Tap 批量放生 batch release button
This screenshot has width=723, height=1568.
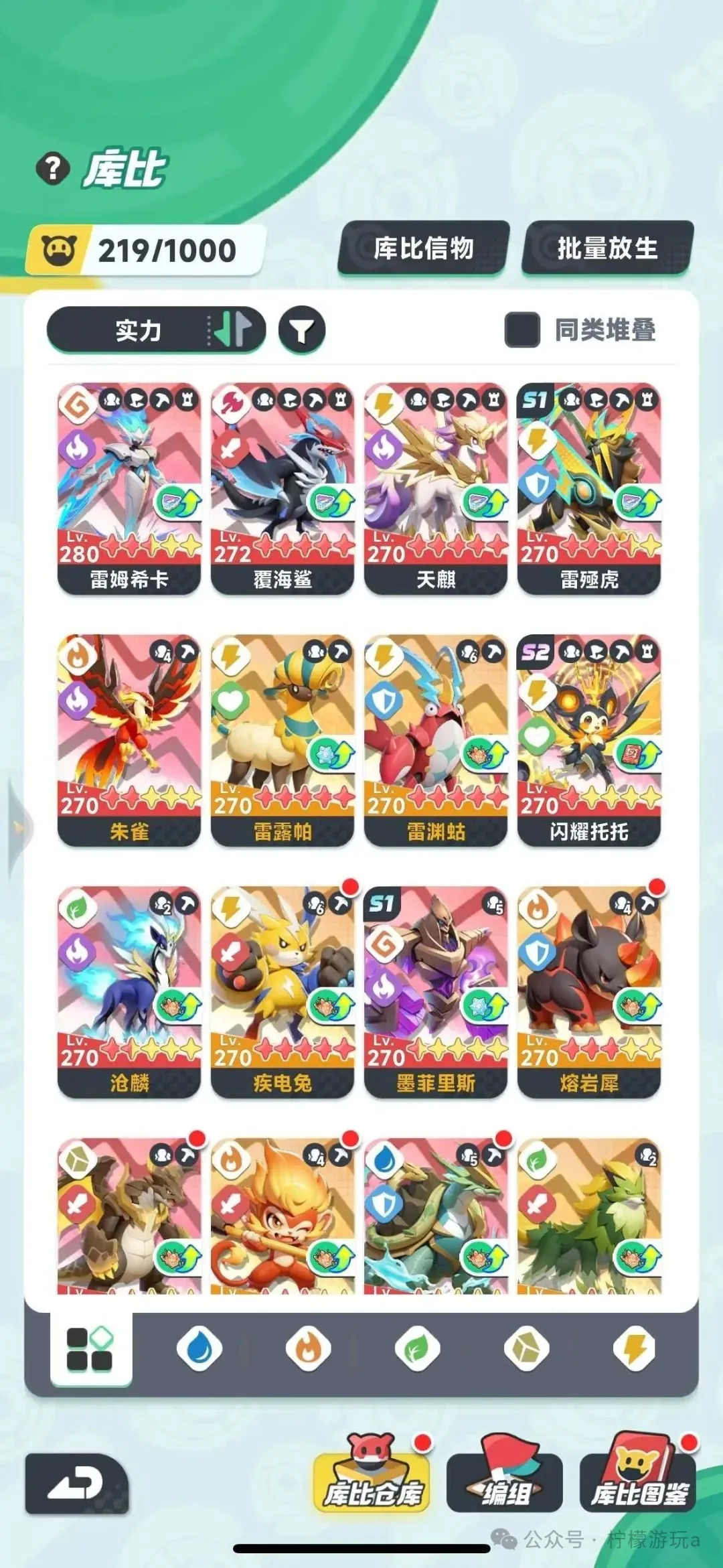[607, 248]
